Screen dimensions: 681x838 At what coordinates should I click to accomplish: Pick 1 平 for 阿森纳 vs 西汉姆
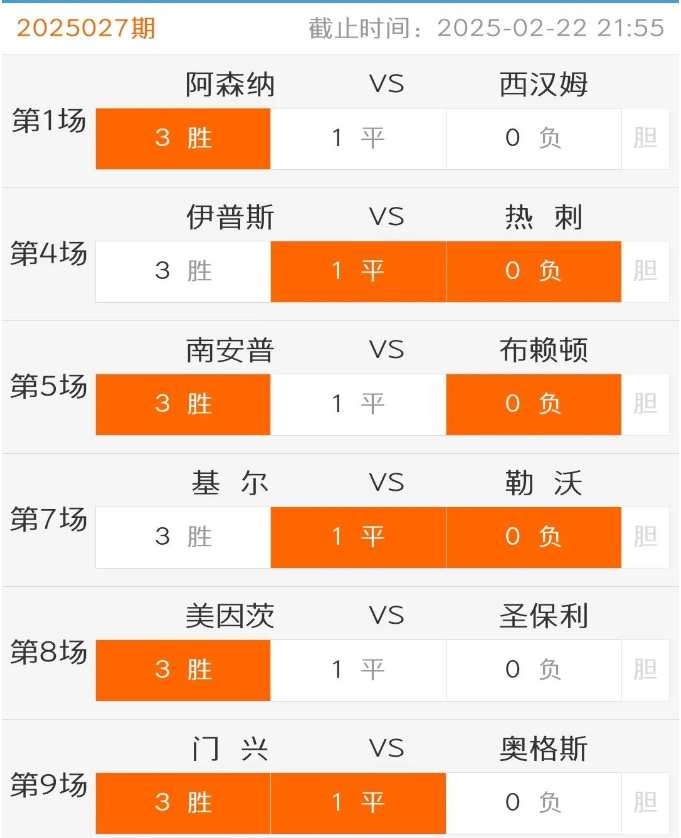point(358,138)
